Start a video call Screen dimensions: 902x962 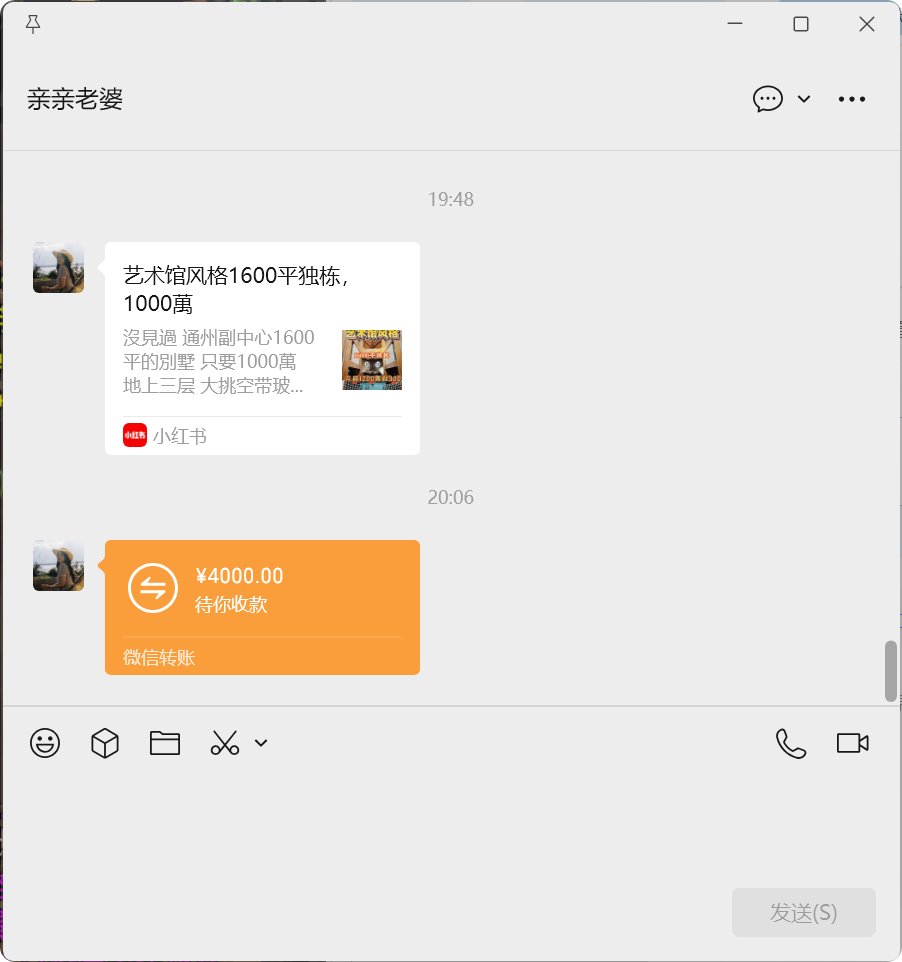852,743
